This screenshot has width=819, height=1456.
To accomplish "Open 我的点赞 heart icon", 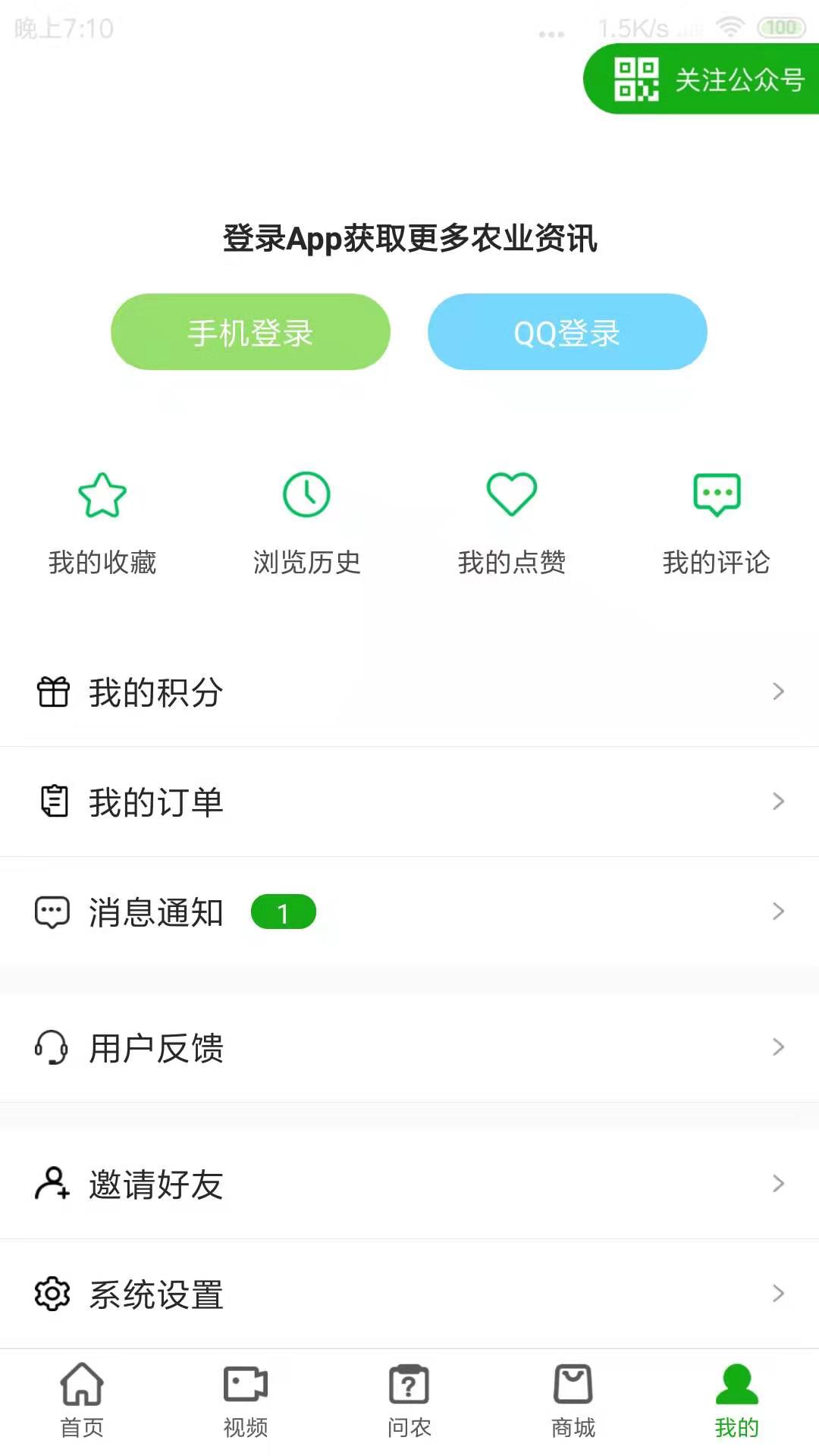I will [511, 494].
